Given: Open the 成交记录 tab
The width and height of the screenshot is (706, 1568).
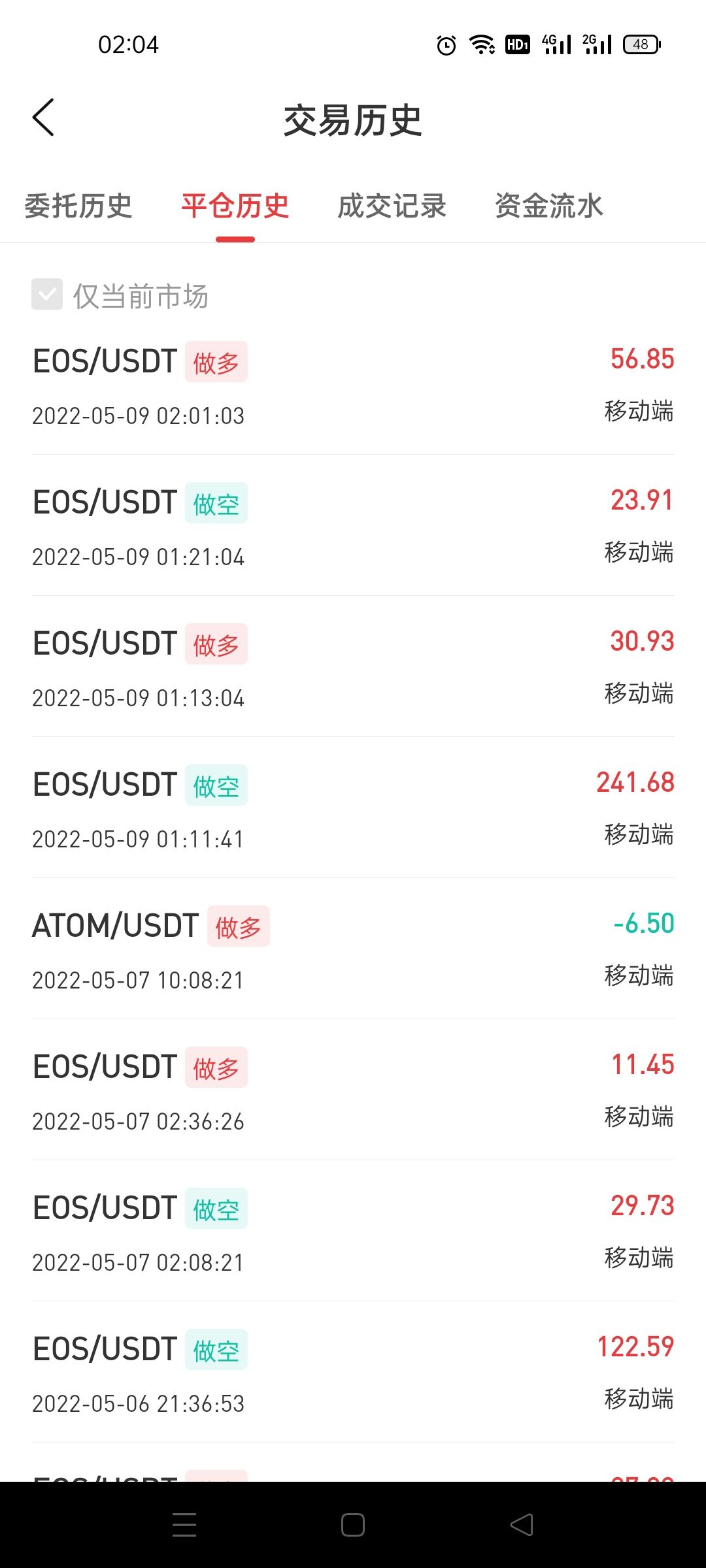Looking at the screenshot, I should (392, 206).
